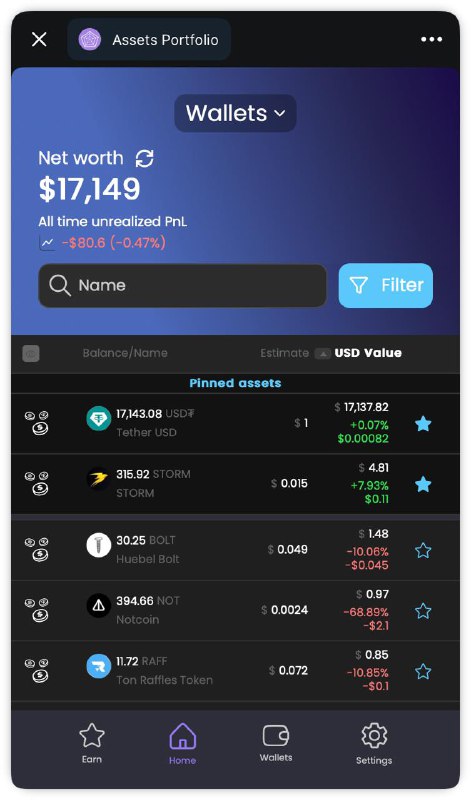Screen dimensions: 471x800
Task: Pin Huebel Bolt with the star
Action: (x=423, y=551)
